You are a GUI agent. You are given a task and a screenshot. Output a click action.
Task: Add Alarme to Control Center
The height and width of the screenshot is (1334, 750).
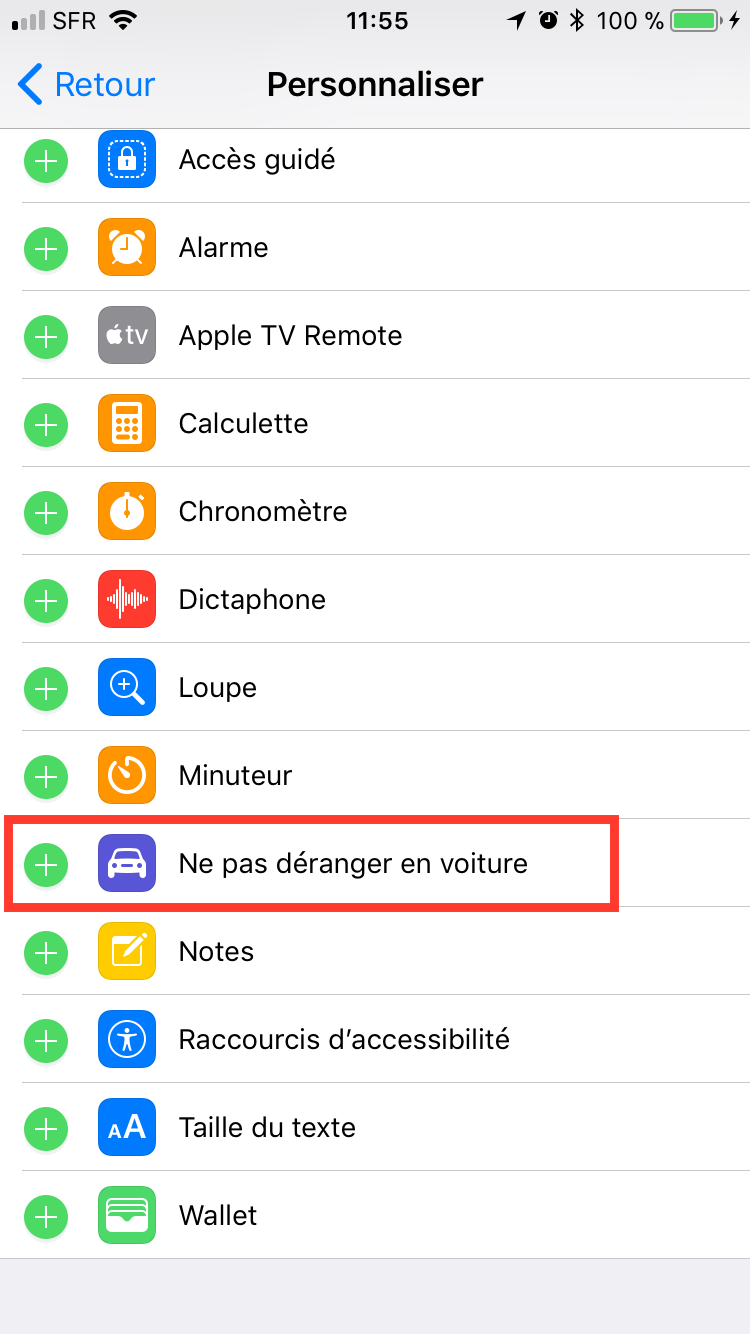pos(45,248)
